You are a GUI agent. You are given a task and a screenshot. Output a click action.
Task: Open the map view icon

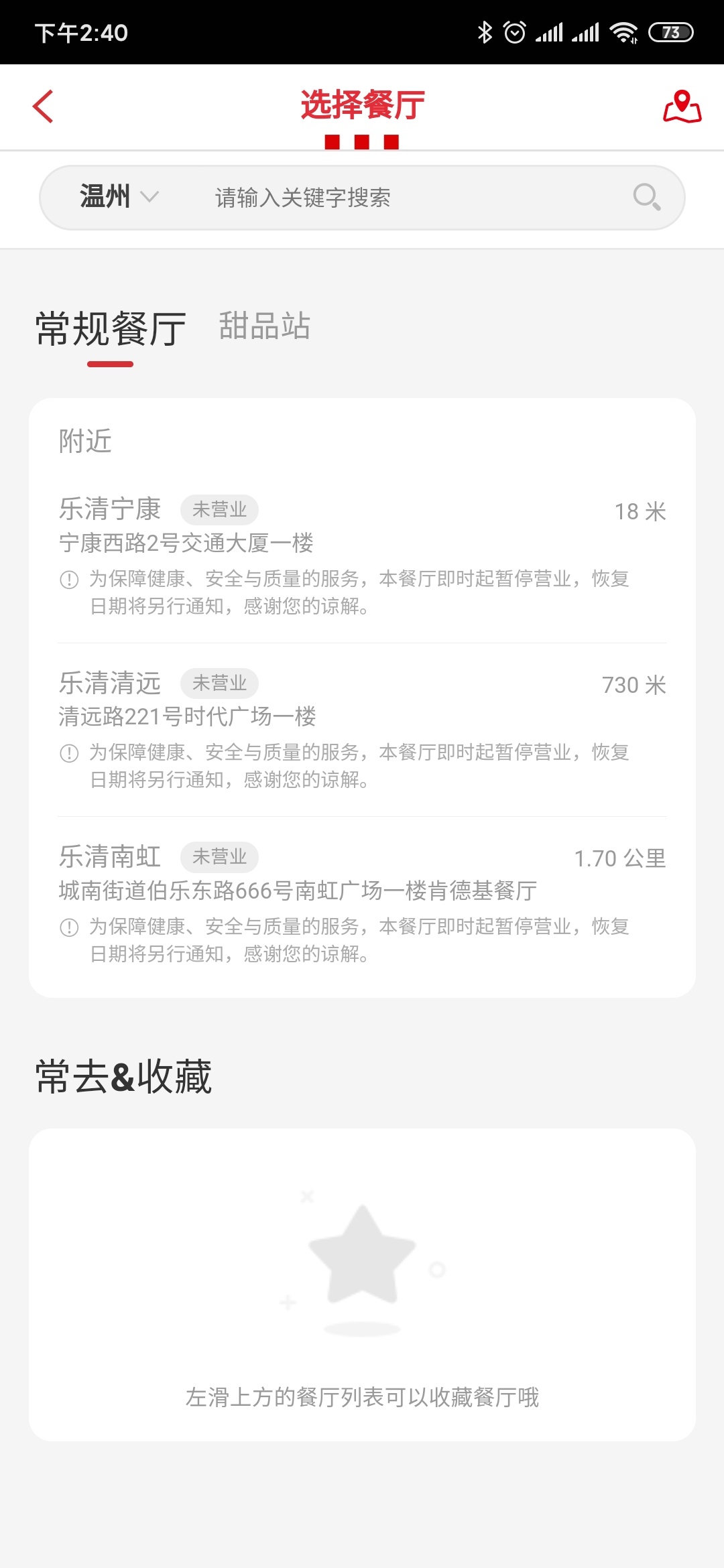[x=682, y=107]
